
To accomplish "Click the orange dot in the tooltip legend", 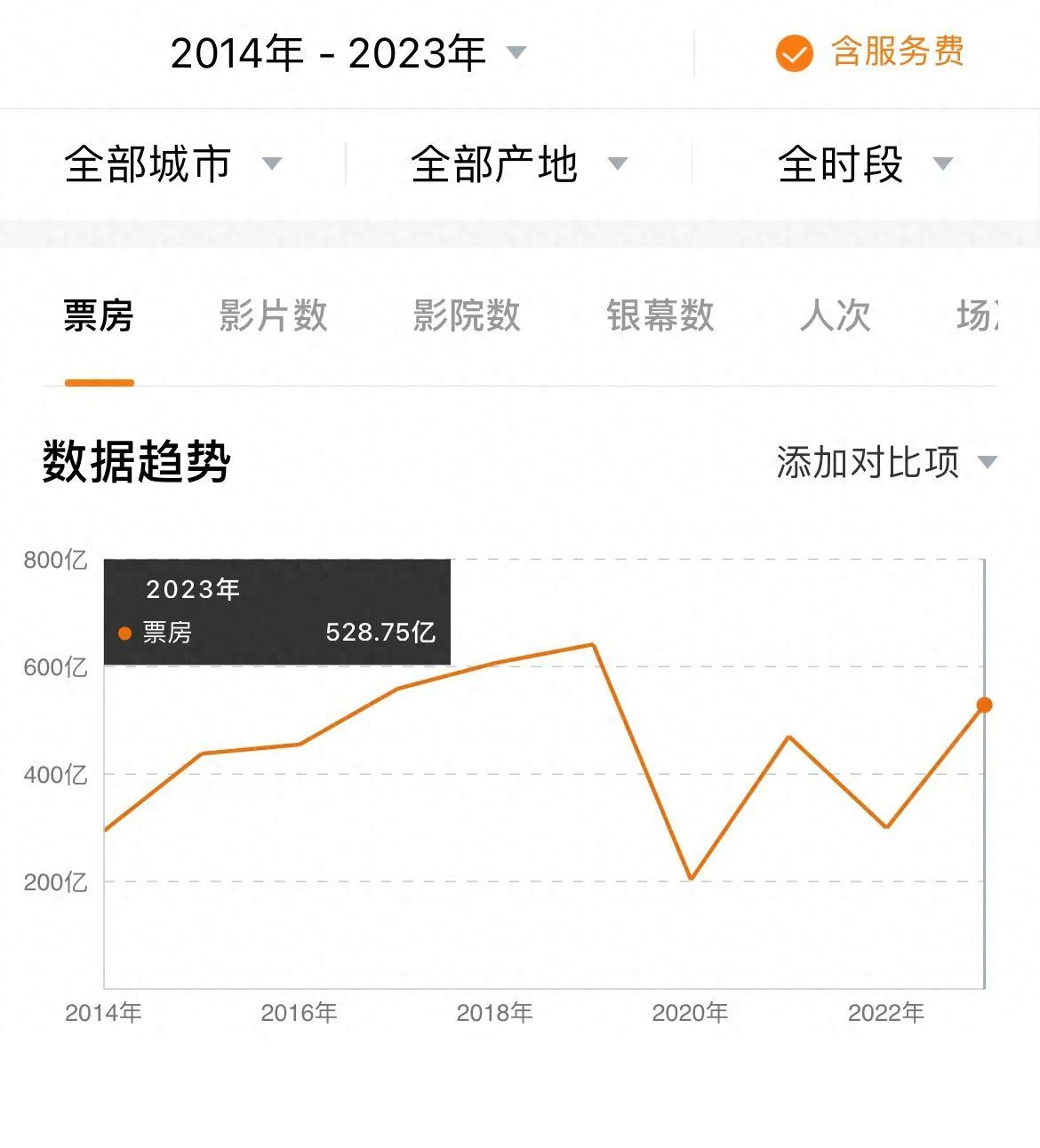I will point(125,634).
